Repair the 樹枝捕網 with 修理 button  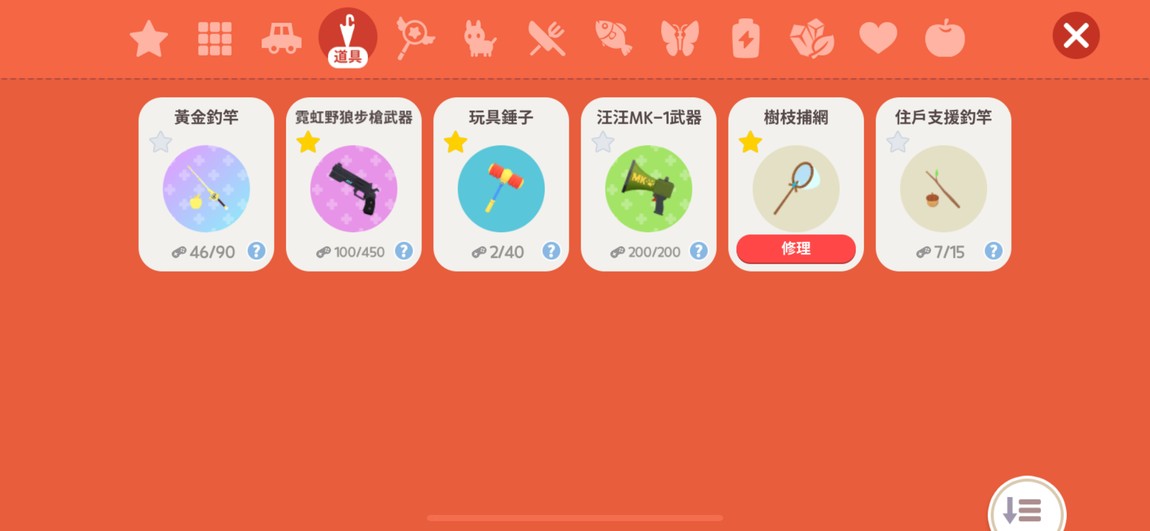pyautogui.click(x=795, y=249)
